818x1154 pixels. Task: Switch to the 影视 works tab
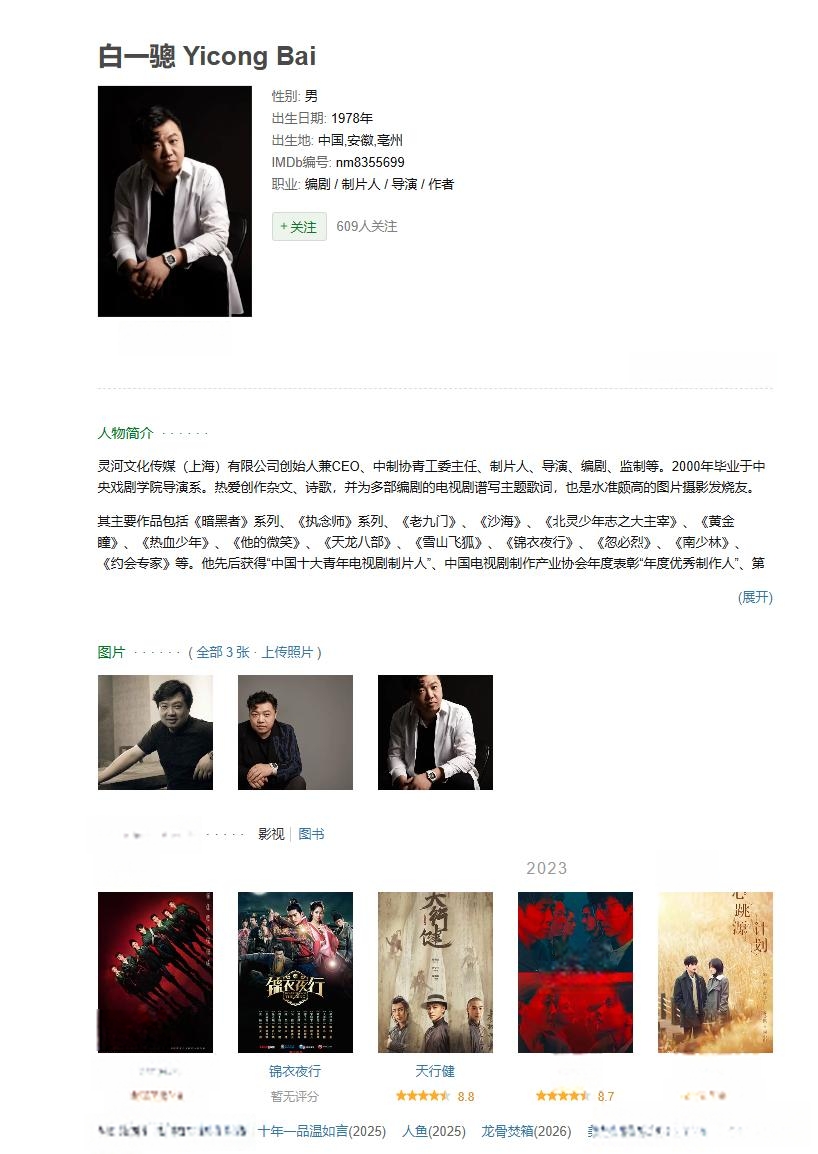point(271,834)
